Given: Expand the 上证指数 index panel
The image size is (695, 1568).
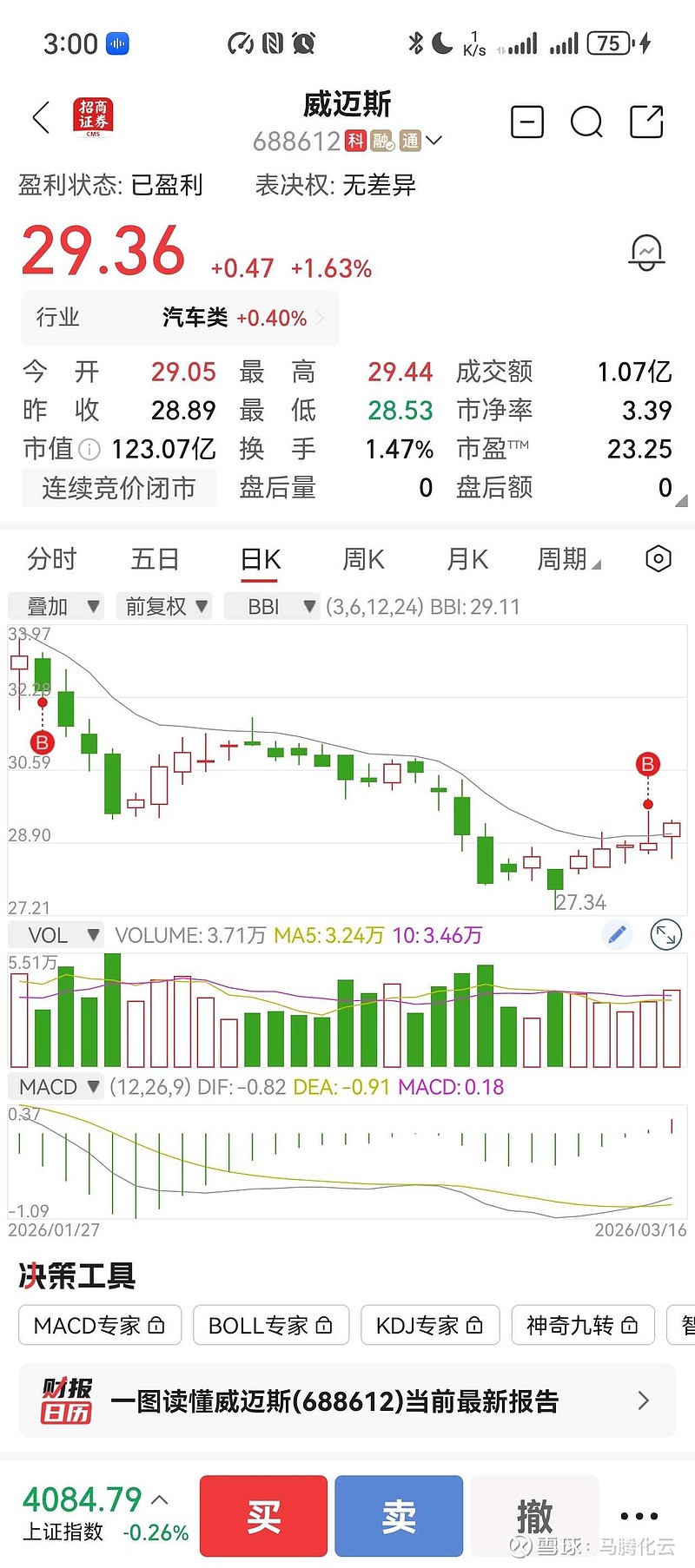Looking at the screenshot, I should pos(157,1499).
